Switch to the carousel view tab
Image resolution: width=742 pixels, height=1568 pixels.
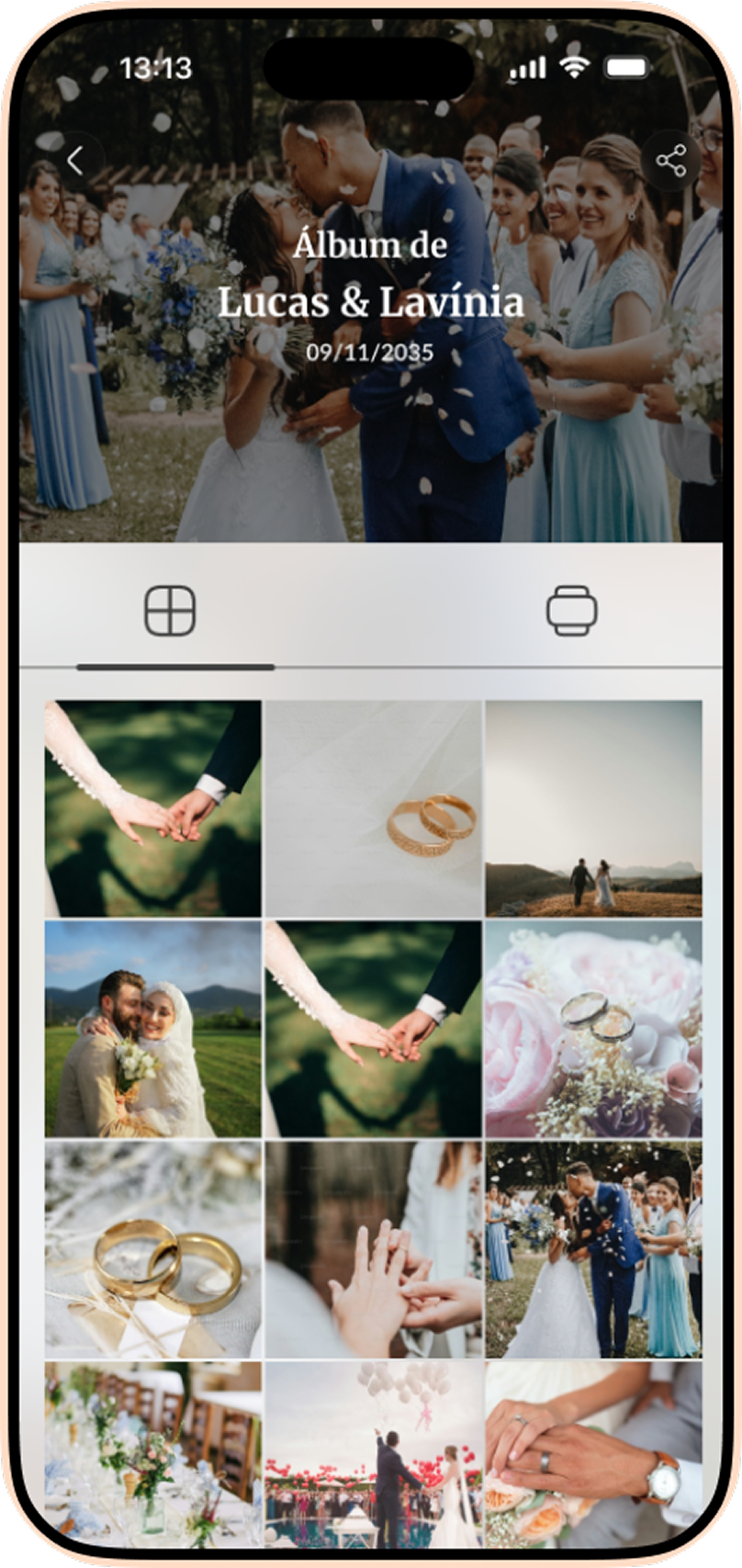click(572, 610)
